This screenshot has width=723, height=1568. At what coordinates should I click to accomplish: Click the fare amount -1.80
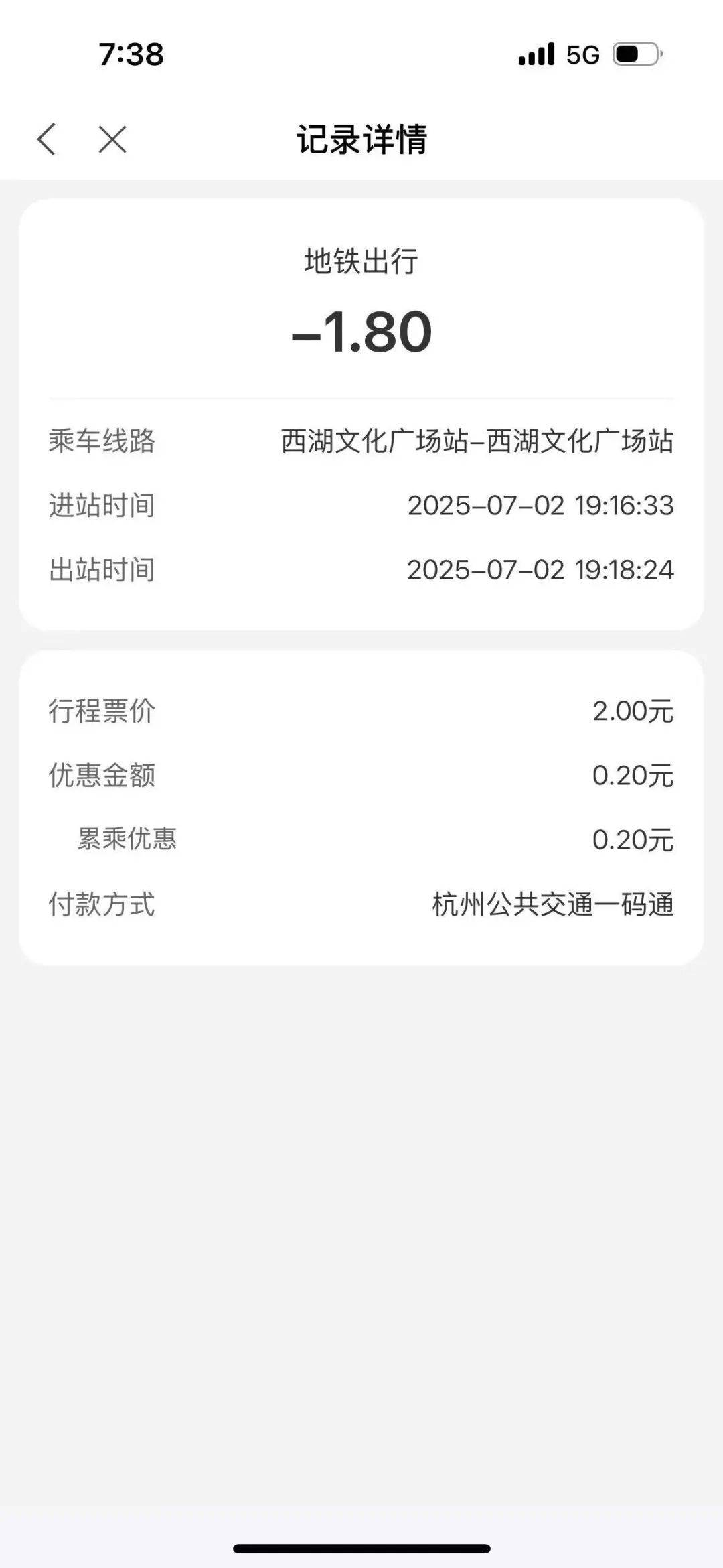pyautogui.click(x=361, y=332)
